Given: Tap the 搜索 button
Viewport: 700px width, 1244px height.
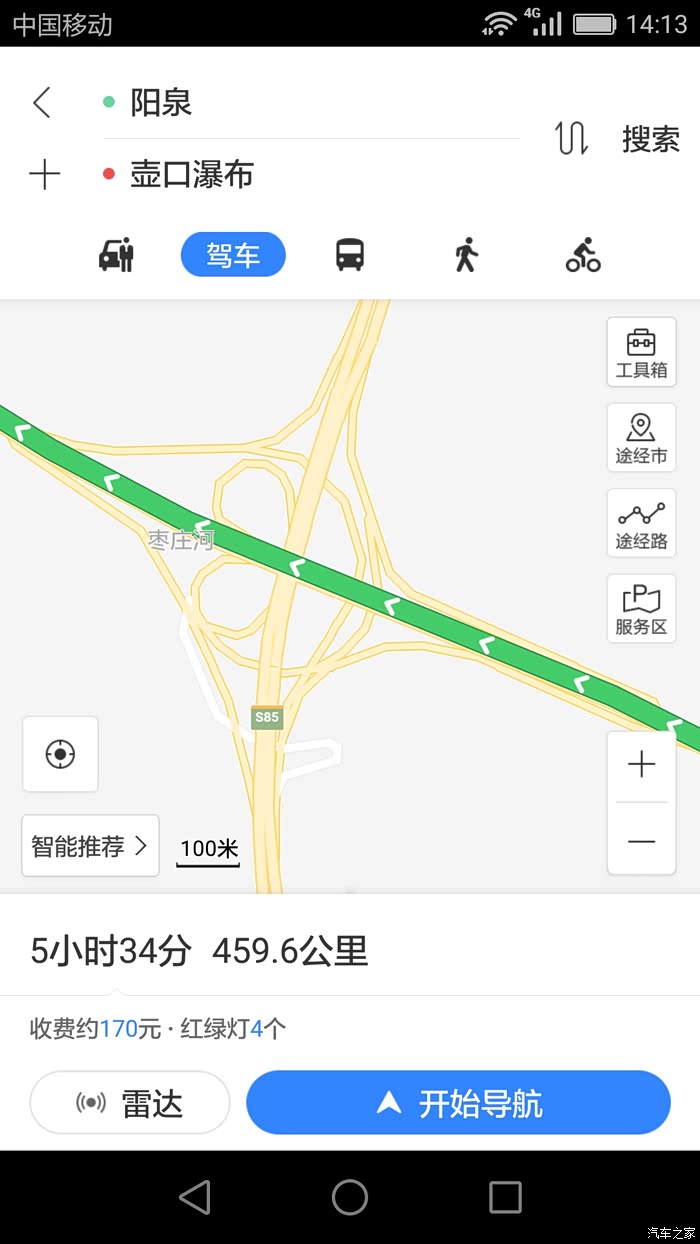Looking at the screenshot, I should 651,139.
